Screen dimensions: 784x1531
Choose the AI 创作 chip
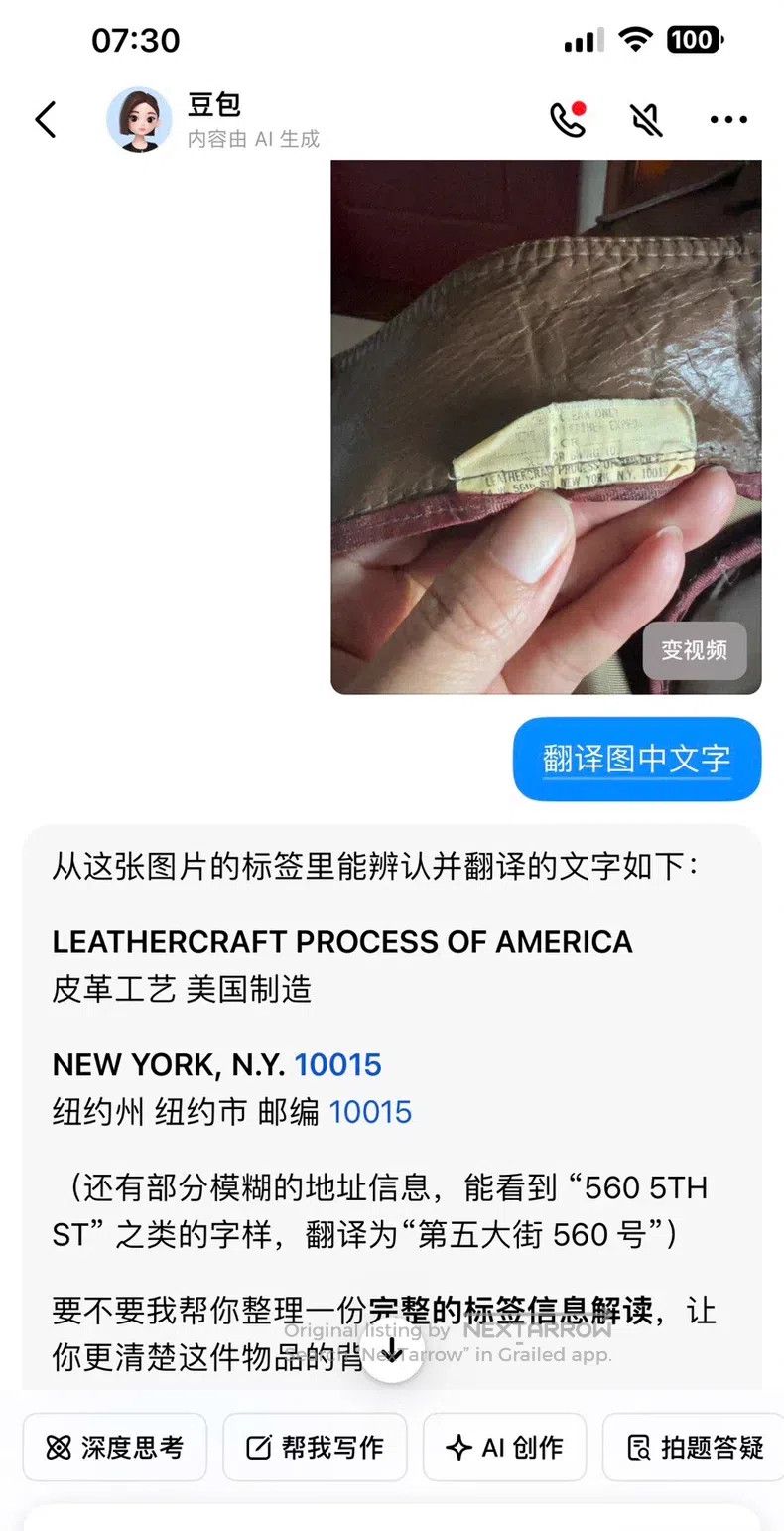pyautogui.click(x=505, y=1448)
